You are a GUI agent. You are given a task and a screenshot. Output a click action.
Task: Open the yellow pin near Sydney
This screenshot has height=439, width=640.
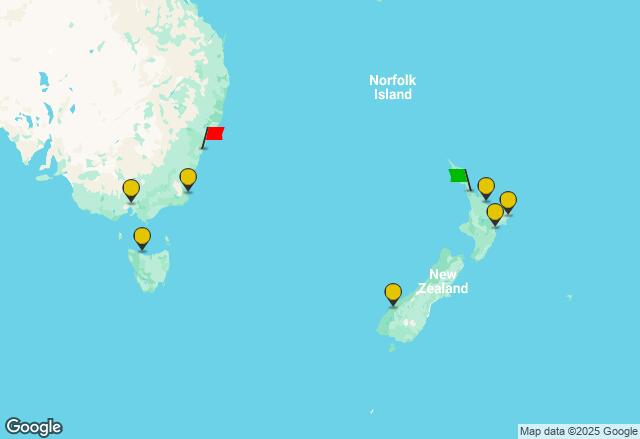tap(188, 178)
